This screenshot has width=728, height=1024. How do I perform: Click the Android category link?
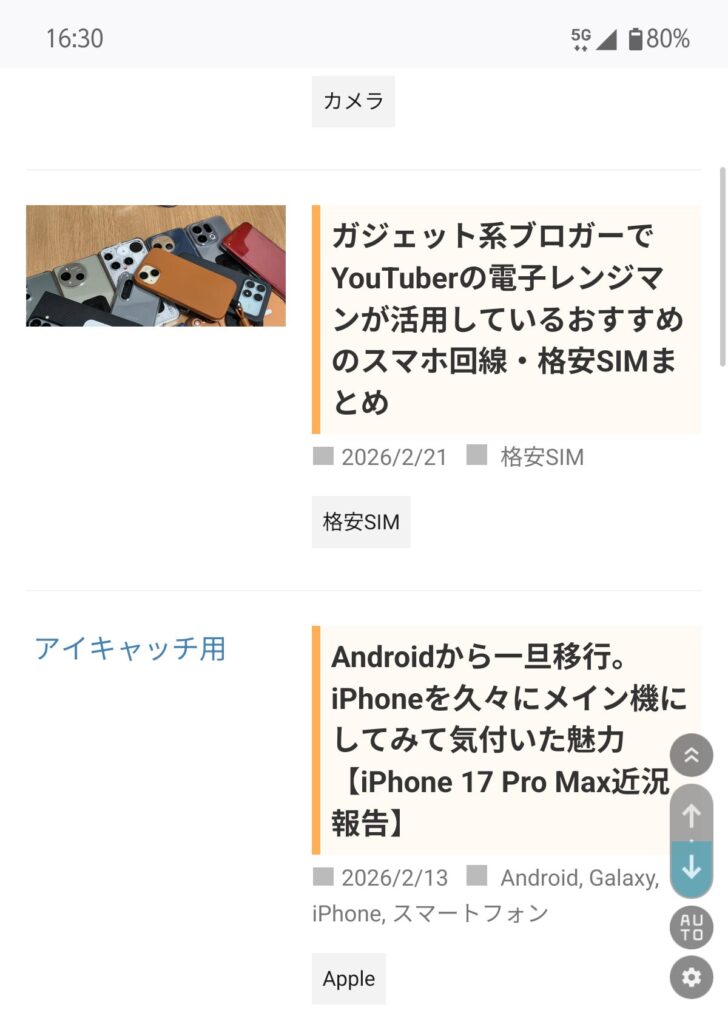539,878
